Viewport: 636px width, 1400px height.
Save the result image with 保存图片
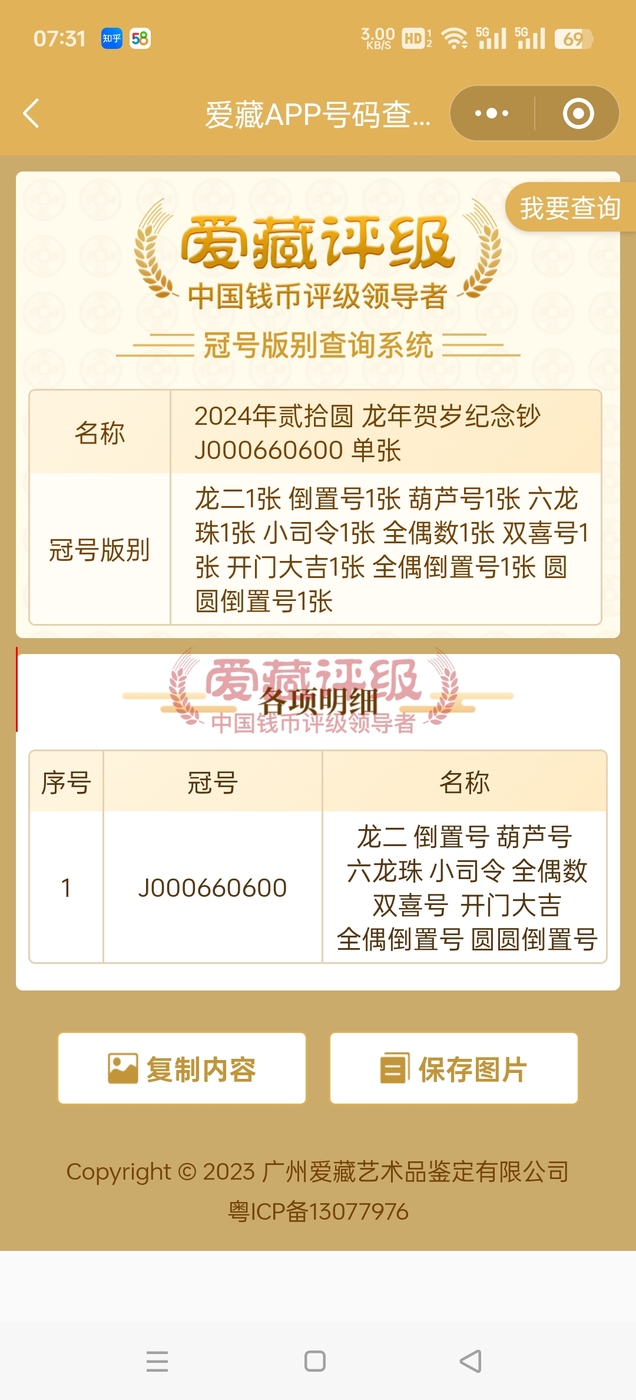[x=454, y=1069]
